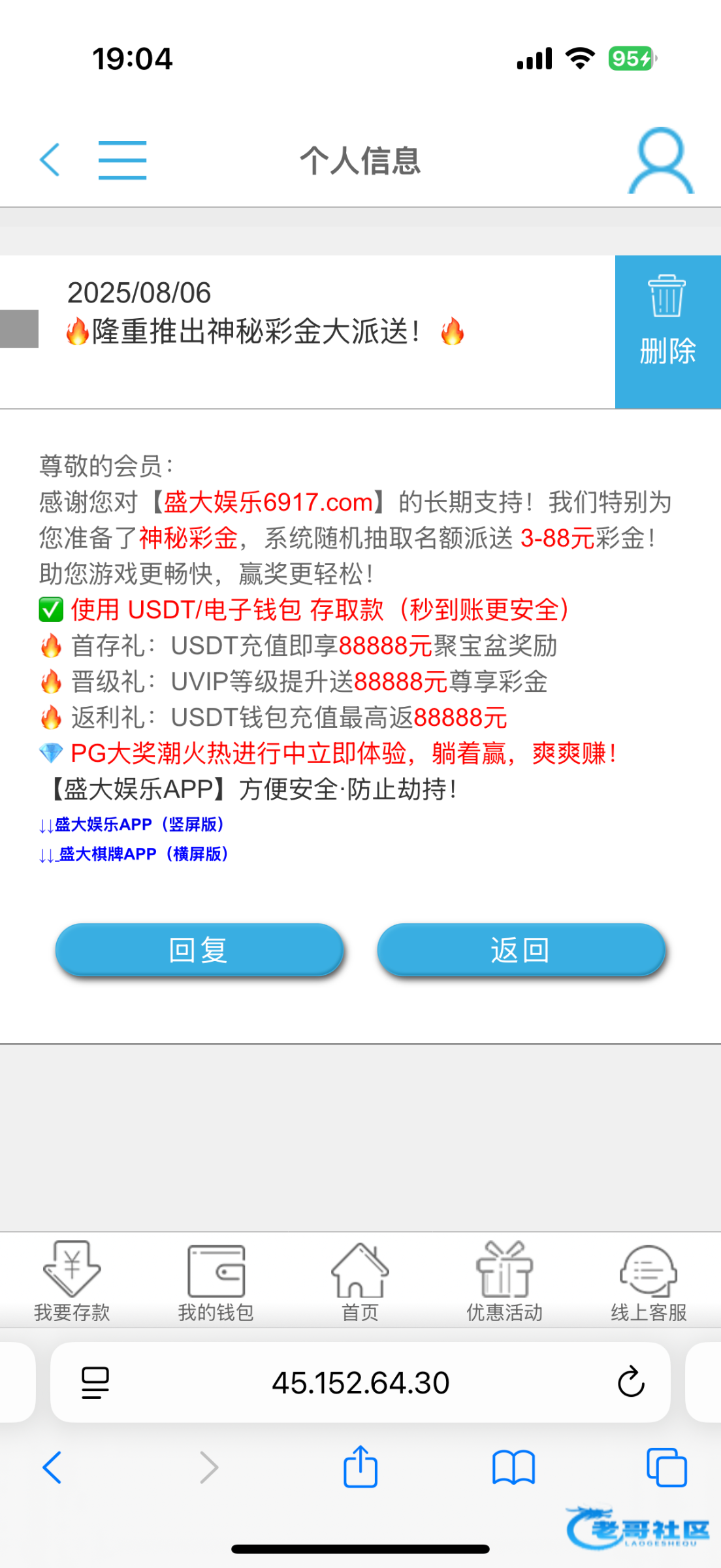Go back in Safari browser history
Viewport: 721px width, 1568px height.
pos(52,1468)
